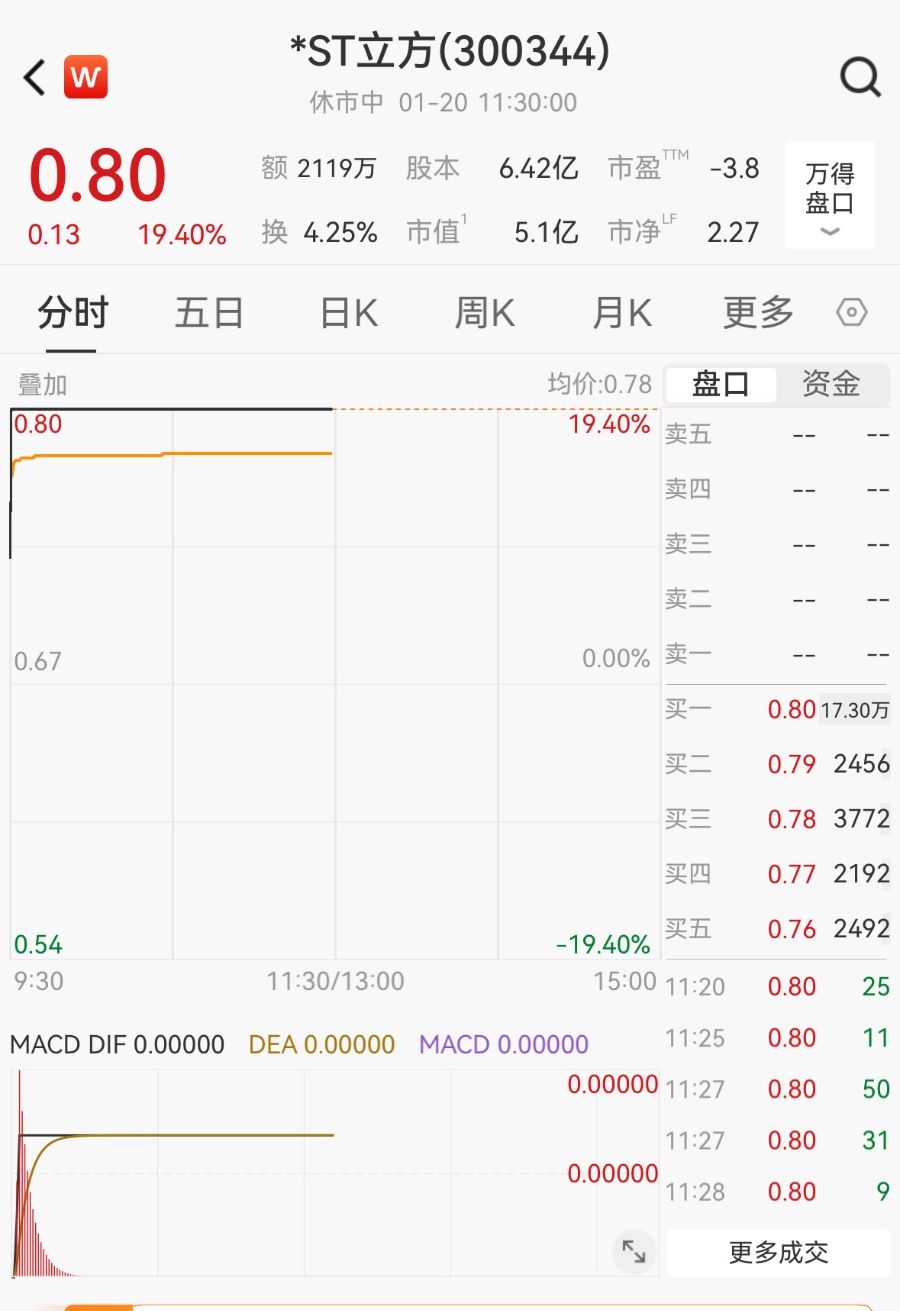Go back using the top-left arrow
This screenshot has width=900, height=1311.
[35, 77]
